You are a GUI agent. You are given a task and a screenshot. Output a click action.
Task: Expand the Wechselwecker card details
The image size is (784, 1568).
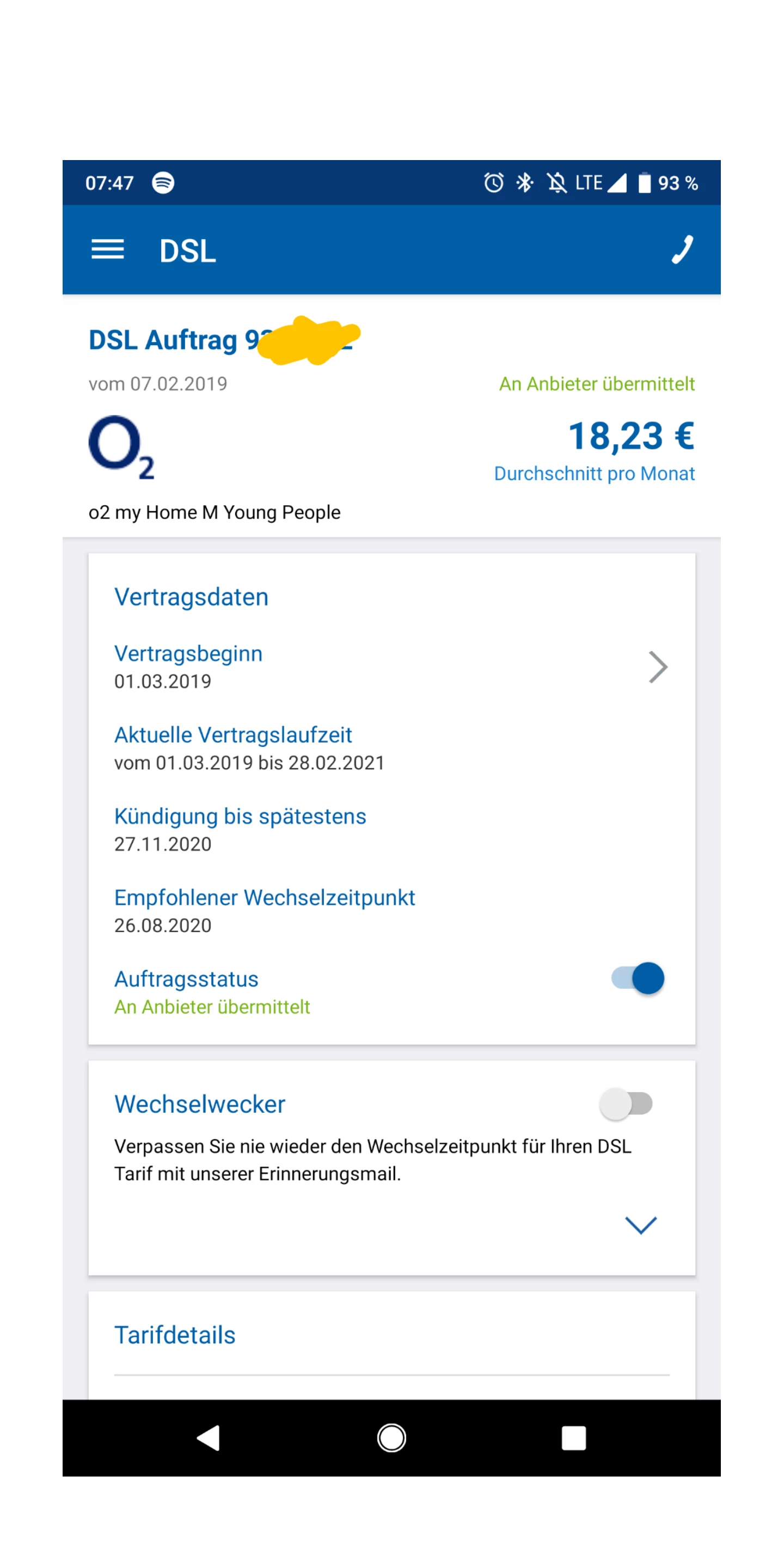click(x=640, y=1224)
